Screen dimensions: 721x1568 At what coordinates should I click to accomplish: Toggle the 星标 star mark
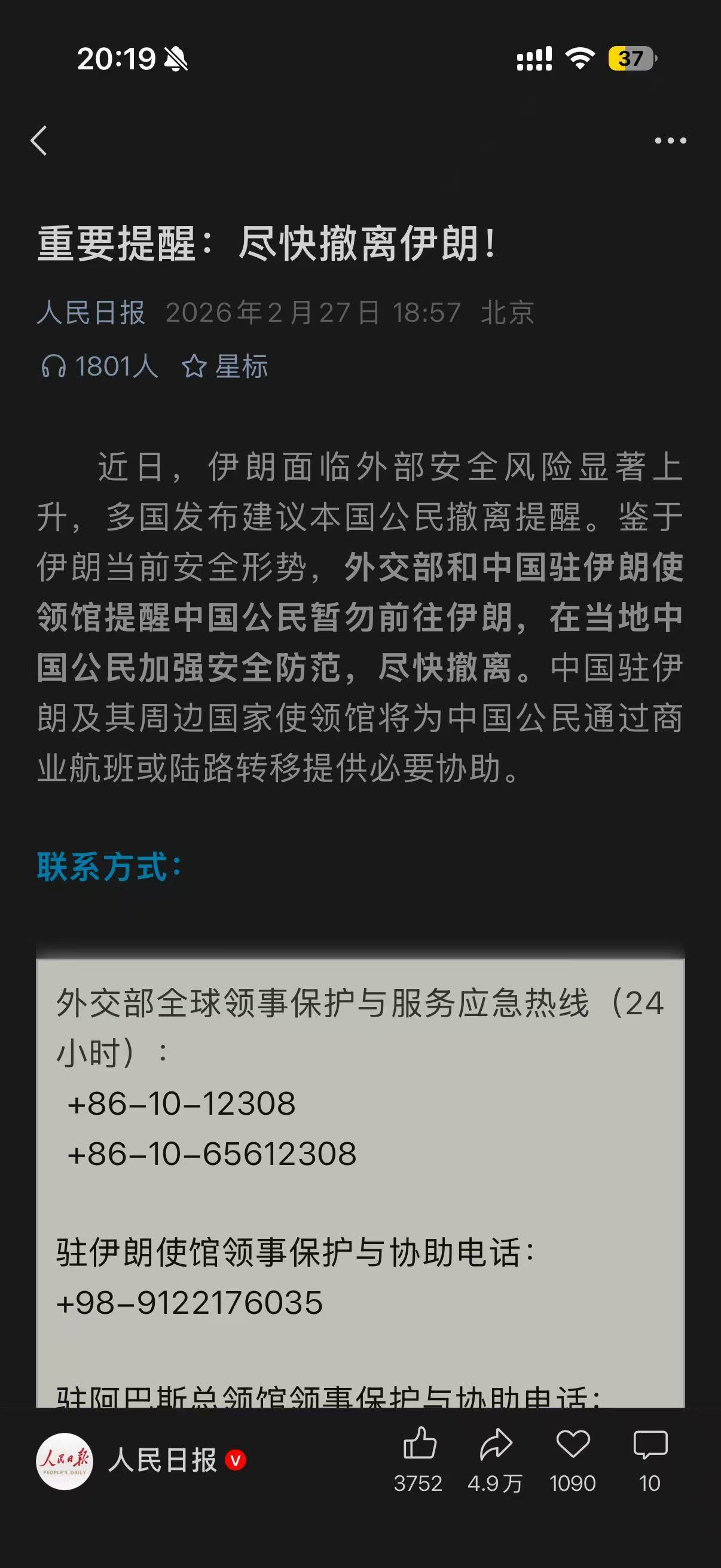click(x=227, y=367)
